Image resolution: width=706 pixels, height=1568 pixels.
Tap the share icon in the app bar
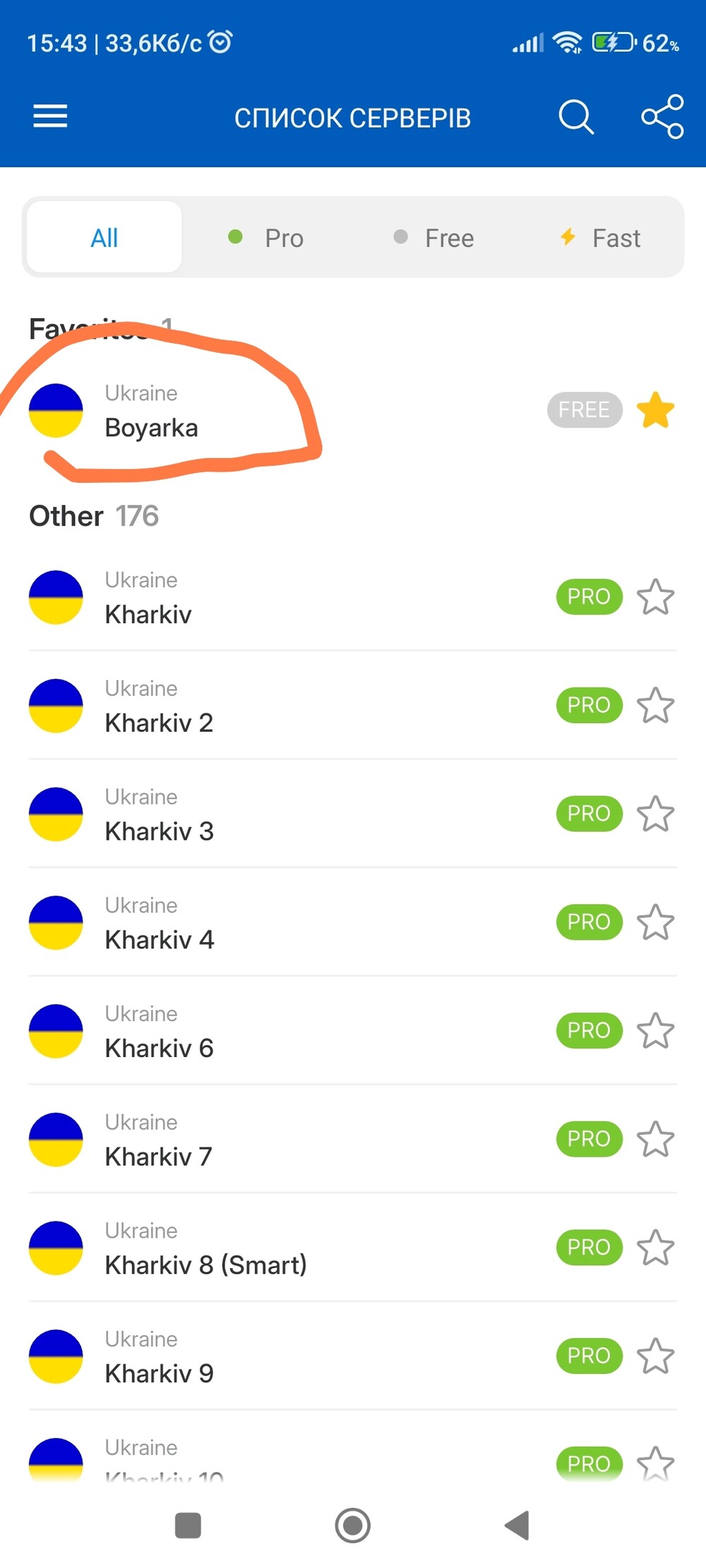coord(662,116)
